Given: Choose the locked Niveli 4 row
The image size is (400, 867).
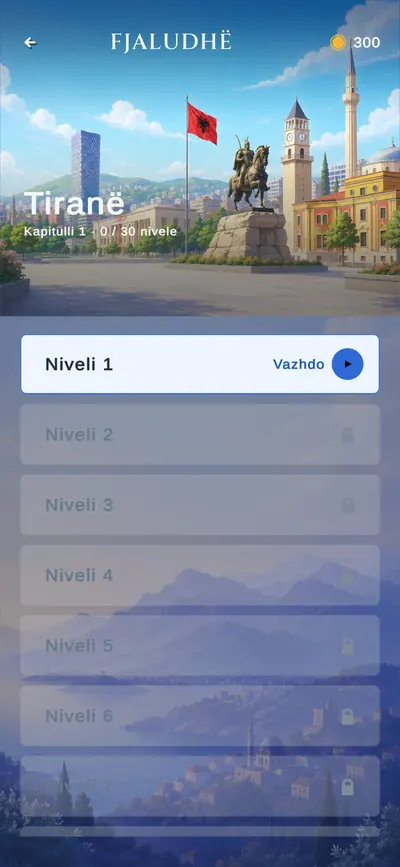Looking at the screenshot, I should (x=200, y=575).
